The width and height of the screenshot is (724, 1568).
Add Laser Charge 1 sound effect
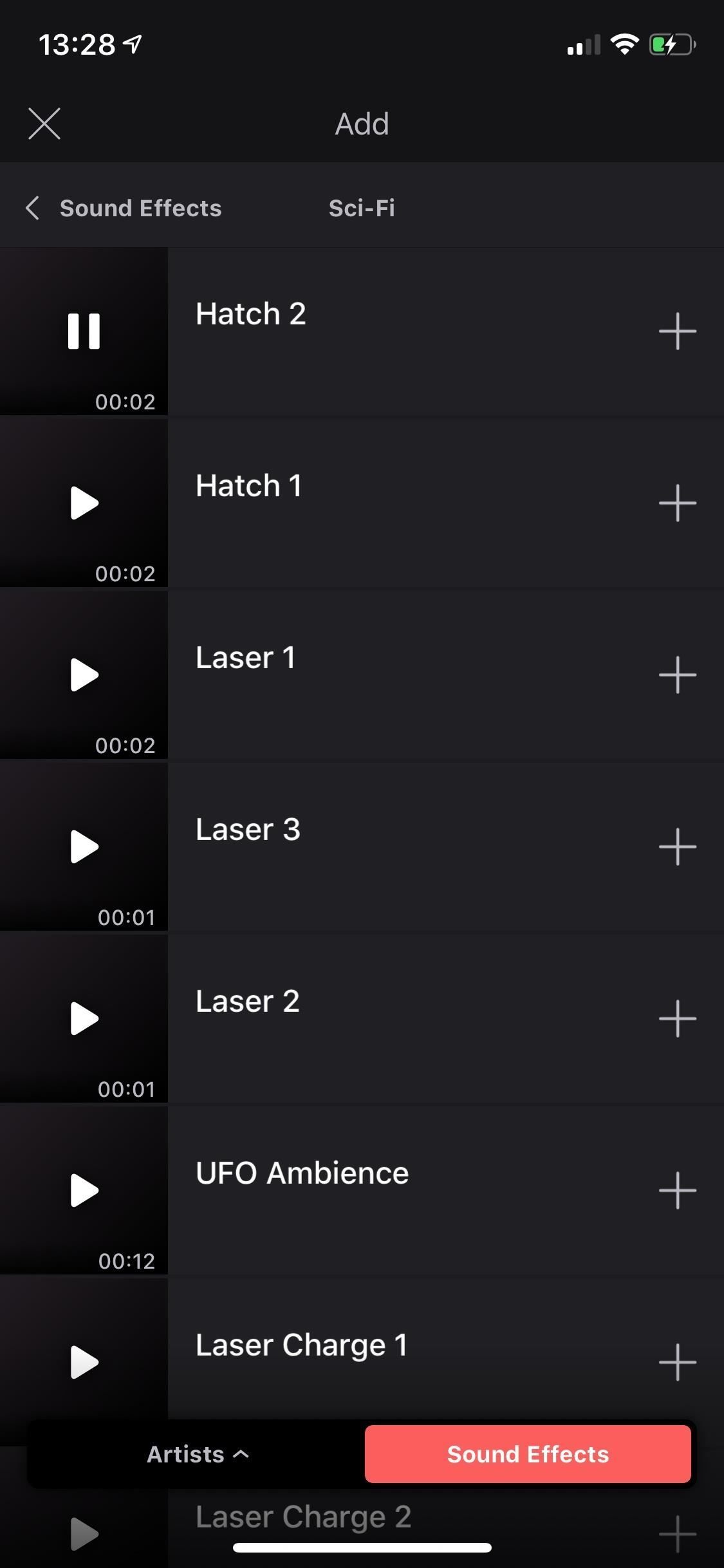click(677, 1362)
